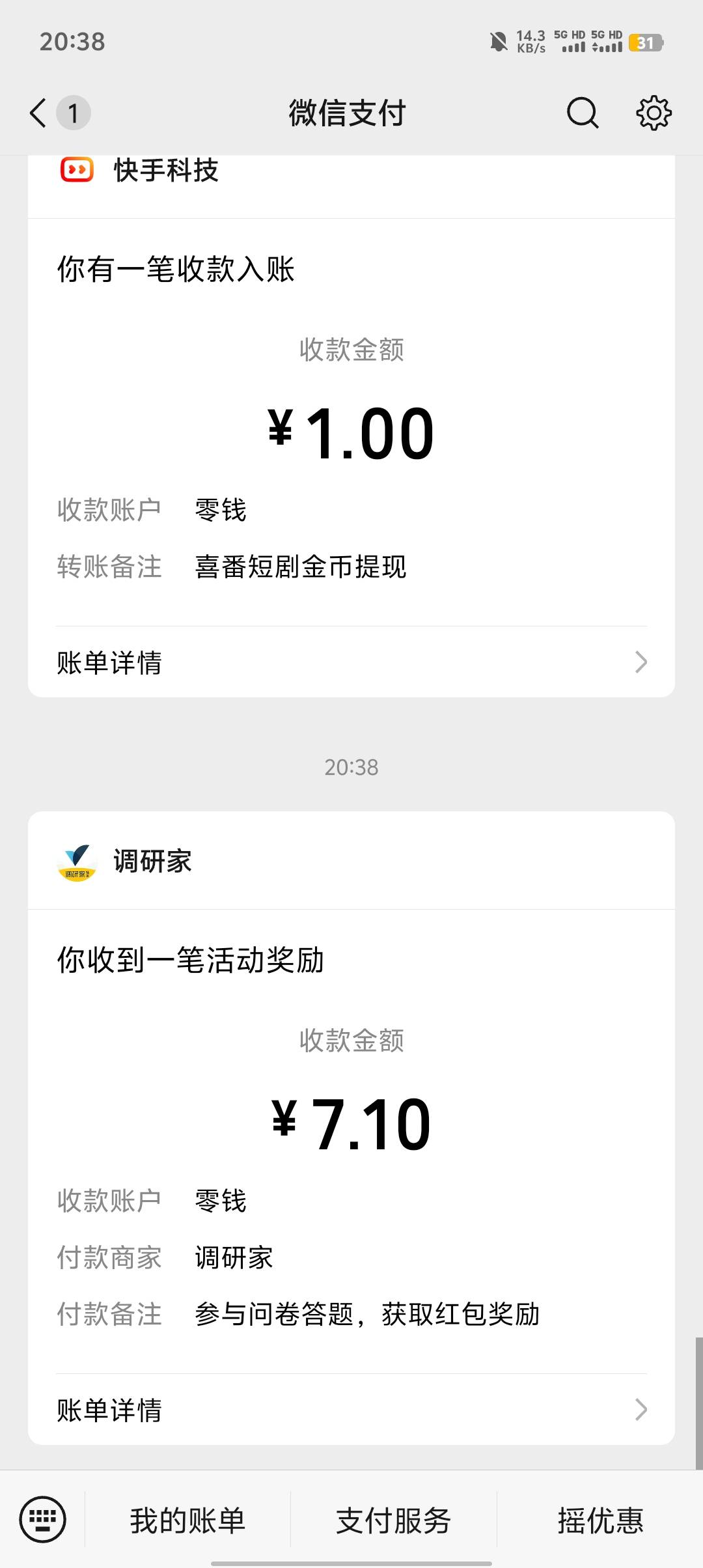Open the settings gear
Viewport: 703px width, 1568px height.
point(654,113)
